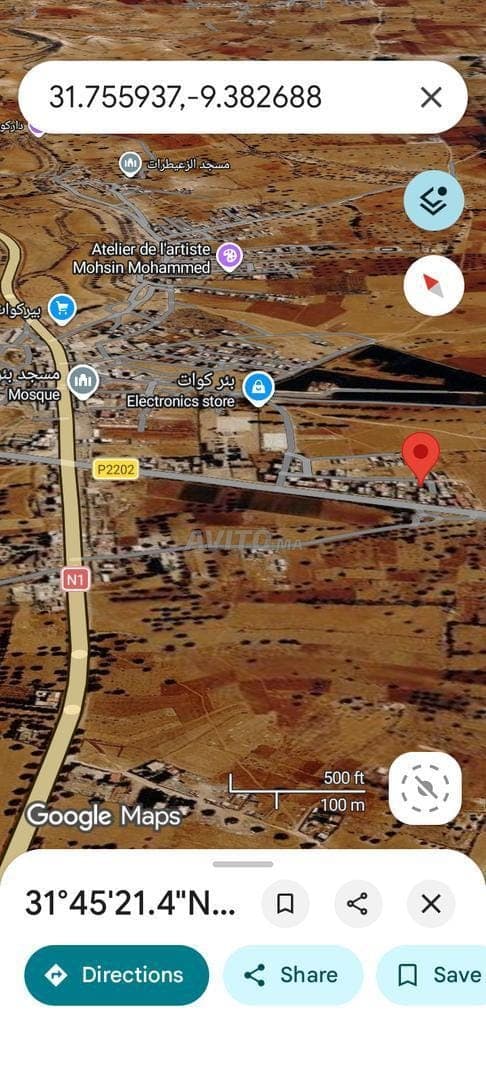Viewport: 486px width, 1080px height.
Task: Get Directions to the dropped pin
Action: point(116,975)
